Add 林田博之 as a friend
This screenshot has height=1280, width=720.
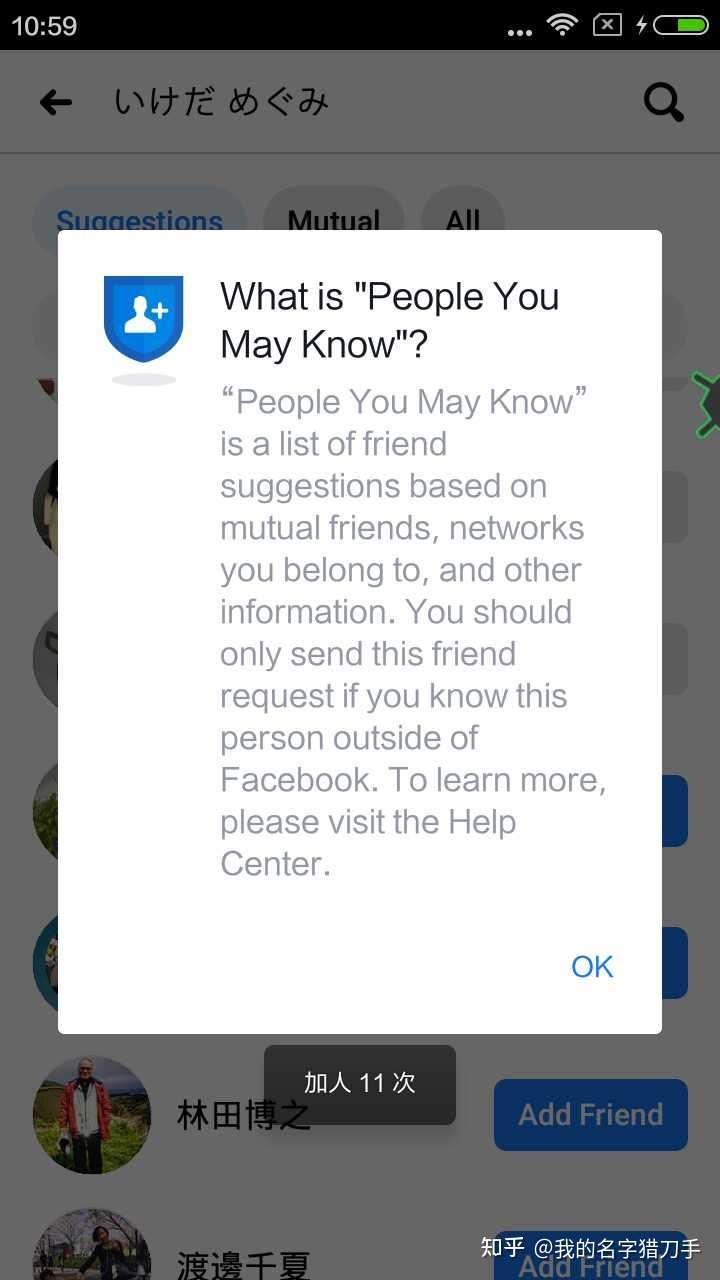591,1114
